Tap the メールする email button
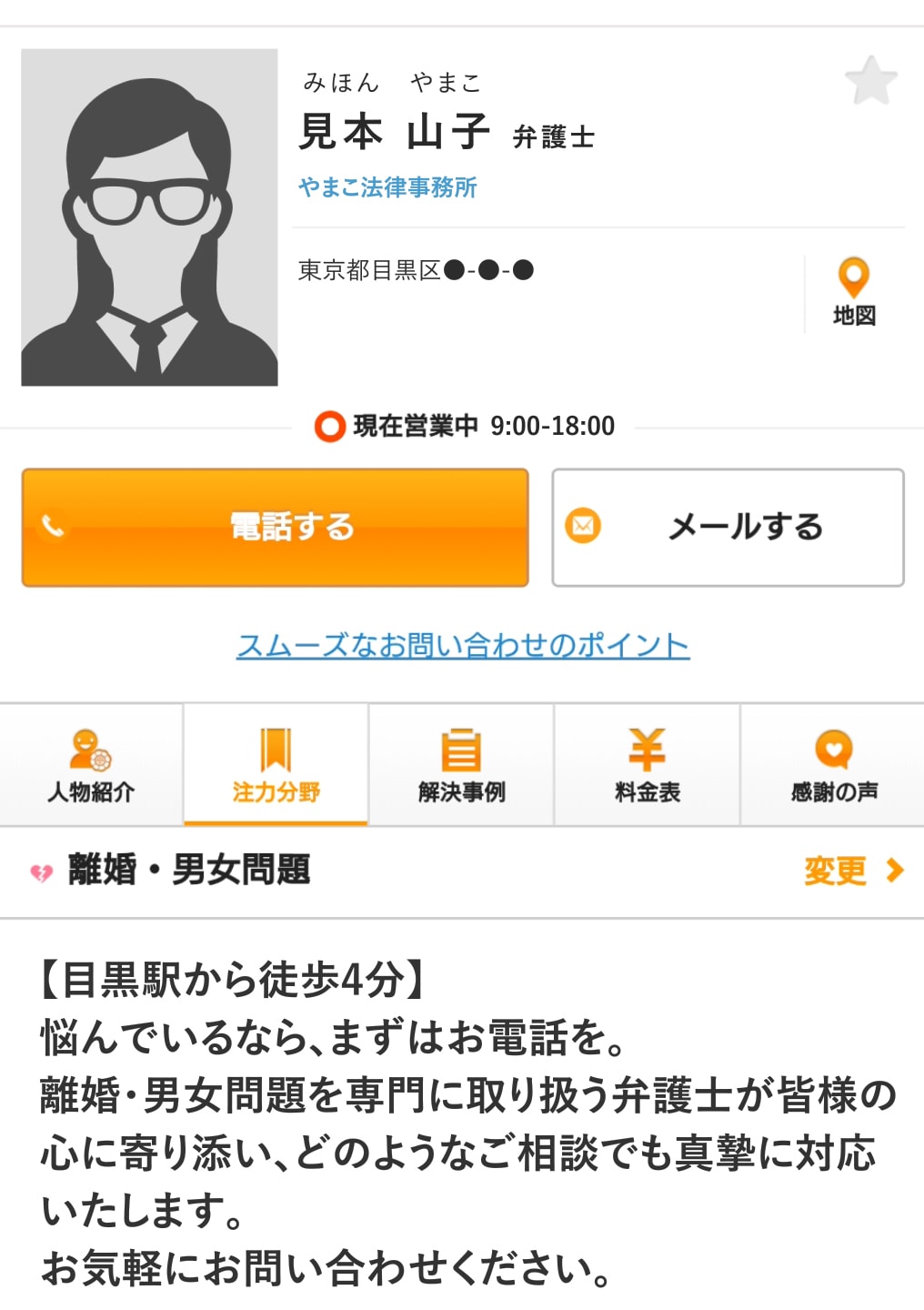This screenshot has height=1310, width=924. click(x=728, y=527)
